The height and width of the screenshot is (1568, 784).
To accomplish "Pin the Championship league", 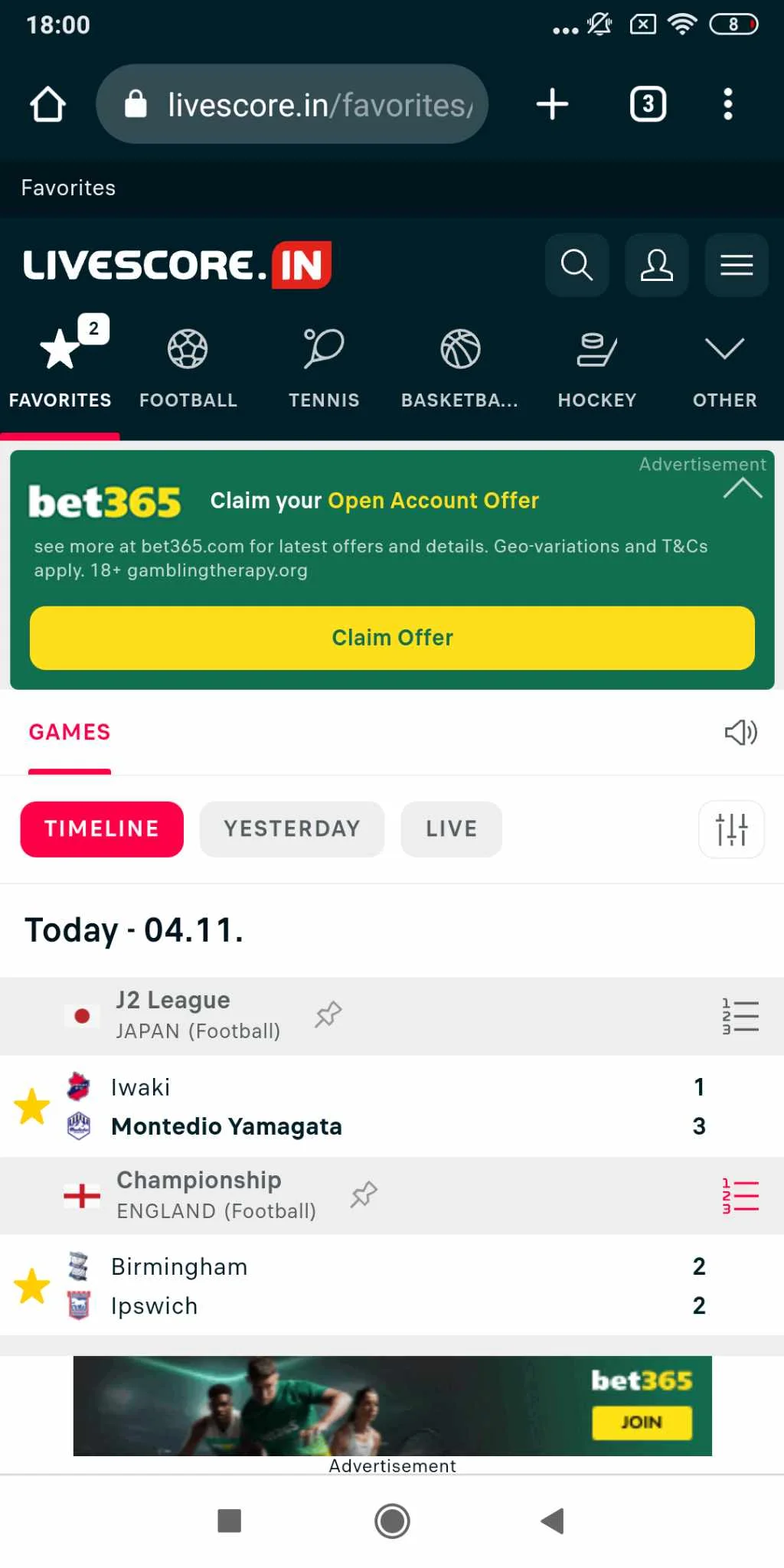I will (363, 1194).
